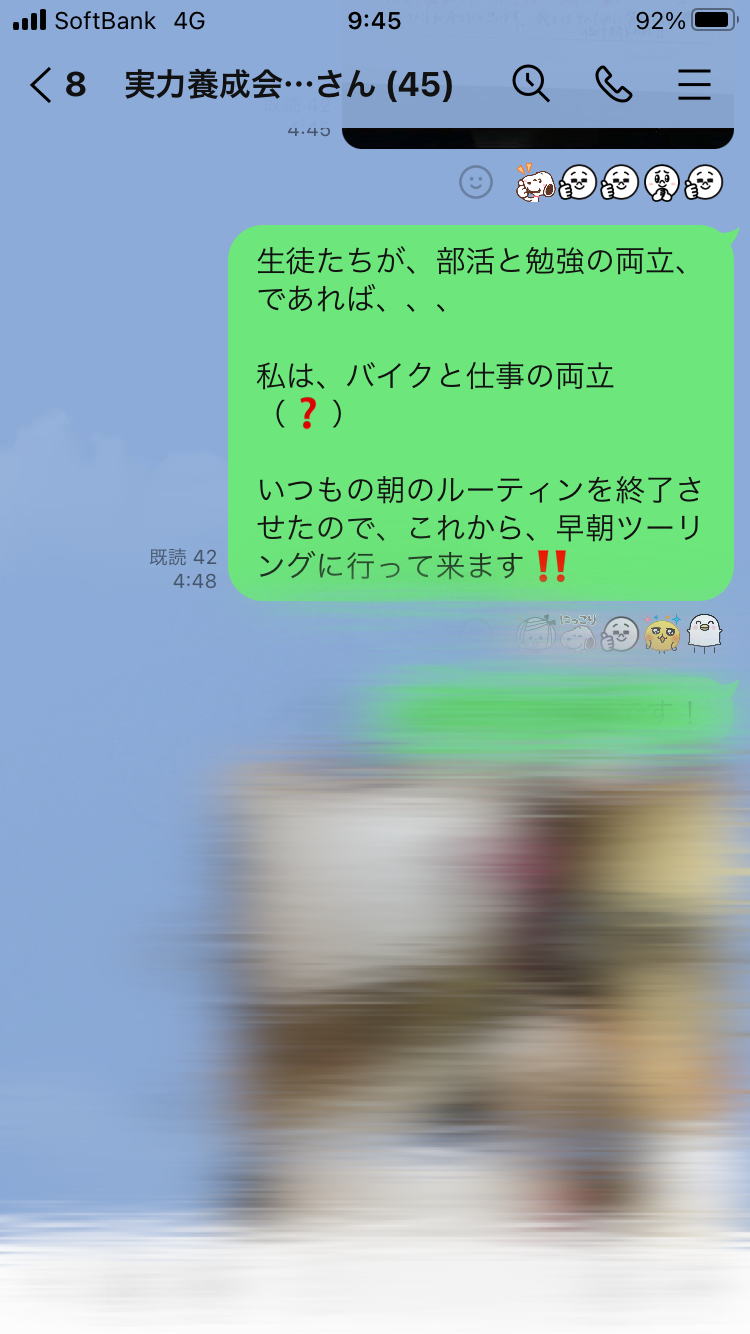View reactions under the バイクと仕事の両立 message
750x1334 pixels.
tap(620, 632)
